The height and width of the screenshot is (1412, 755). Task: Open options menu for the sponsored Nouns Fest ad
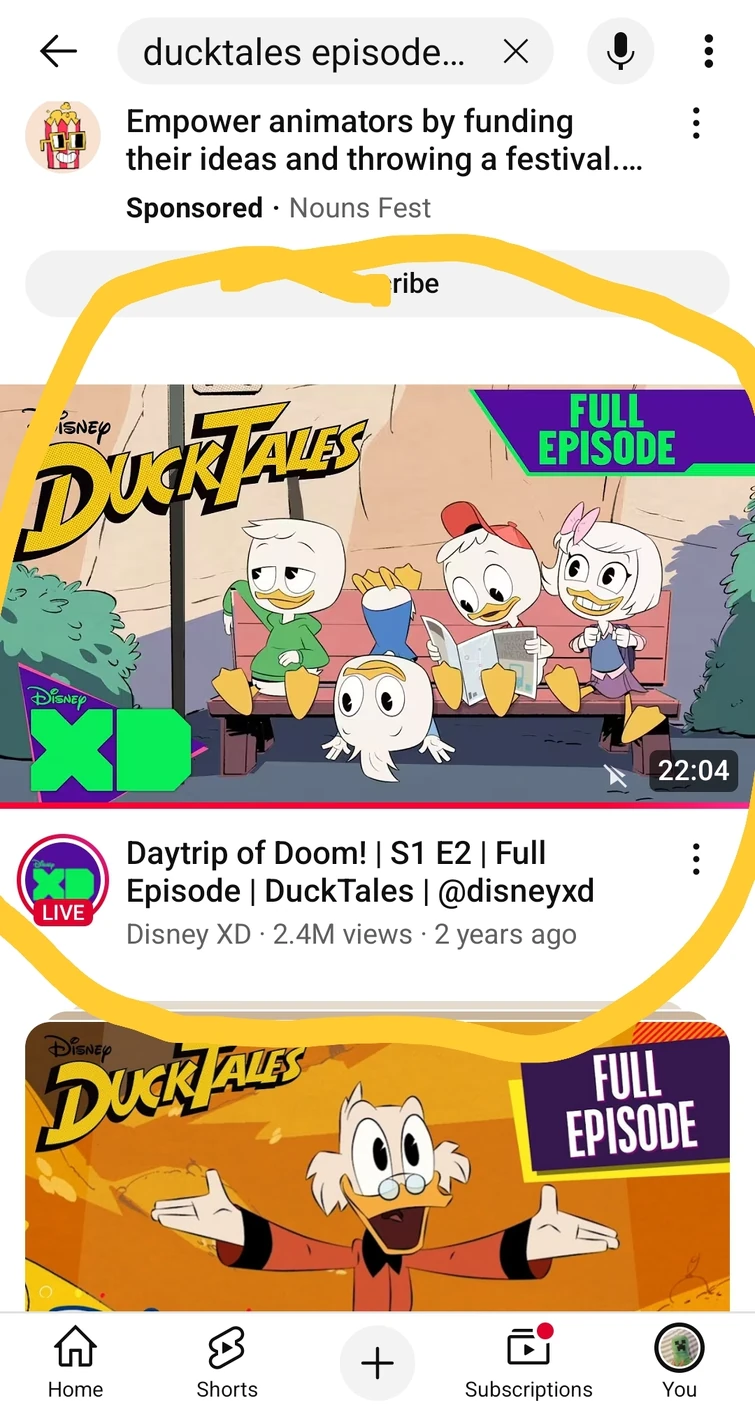(696, 123)
